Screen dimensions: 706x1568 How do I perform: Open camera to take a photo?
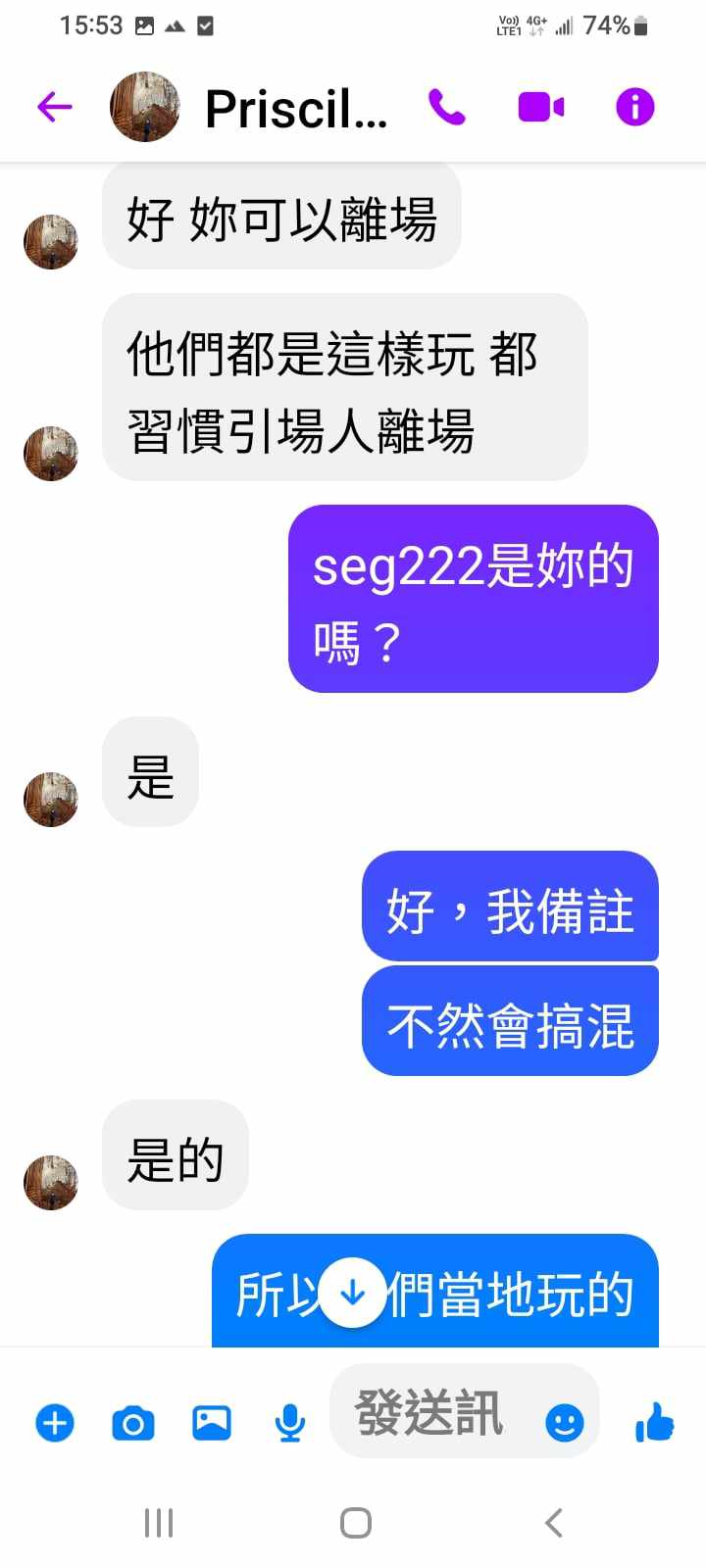click(133, 1422)
